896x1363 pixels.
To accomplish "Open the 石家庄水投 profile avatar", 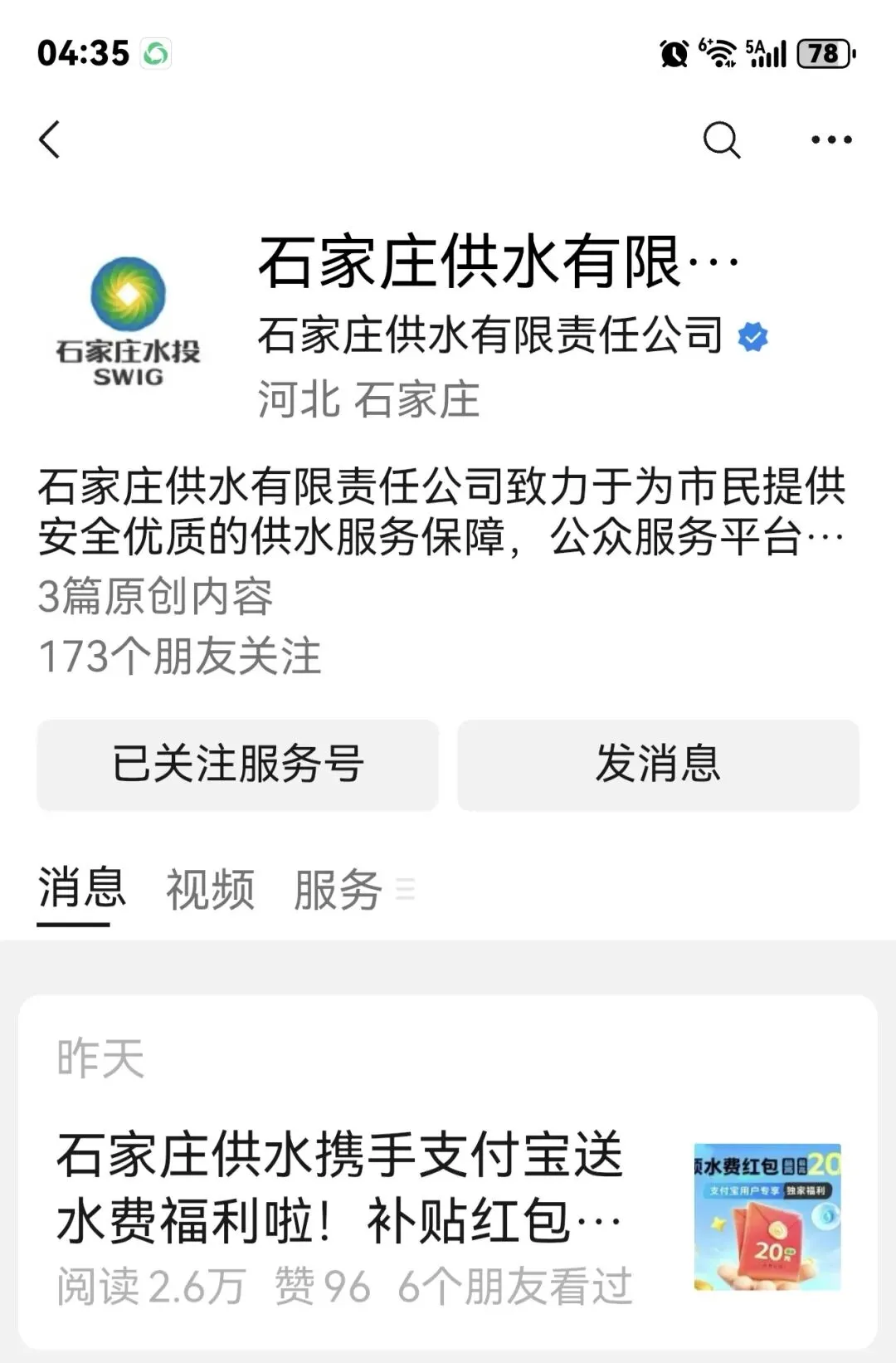I will point(128,322).
